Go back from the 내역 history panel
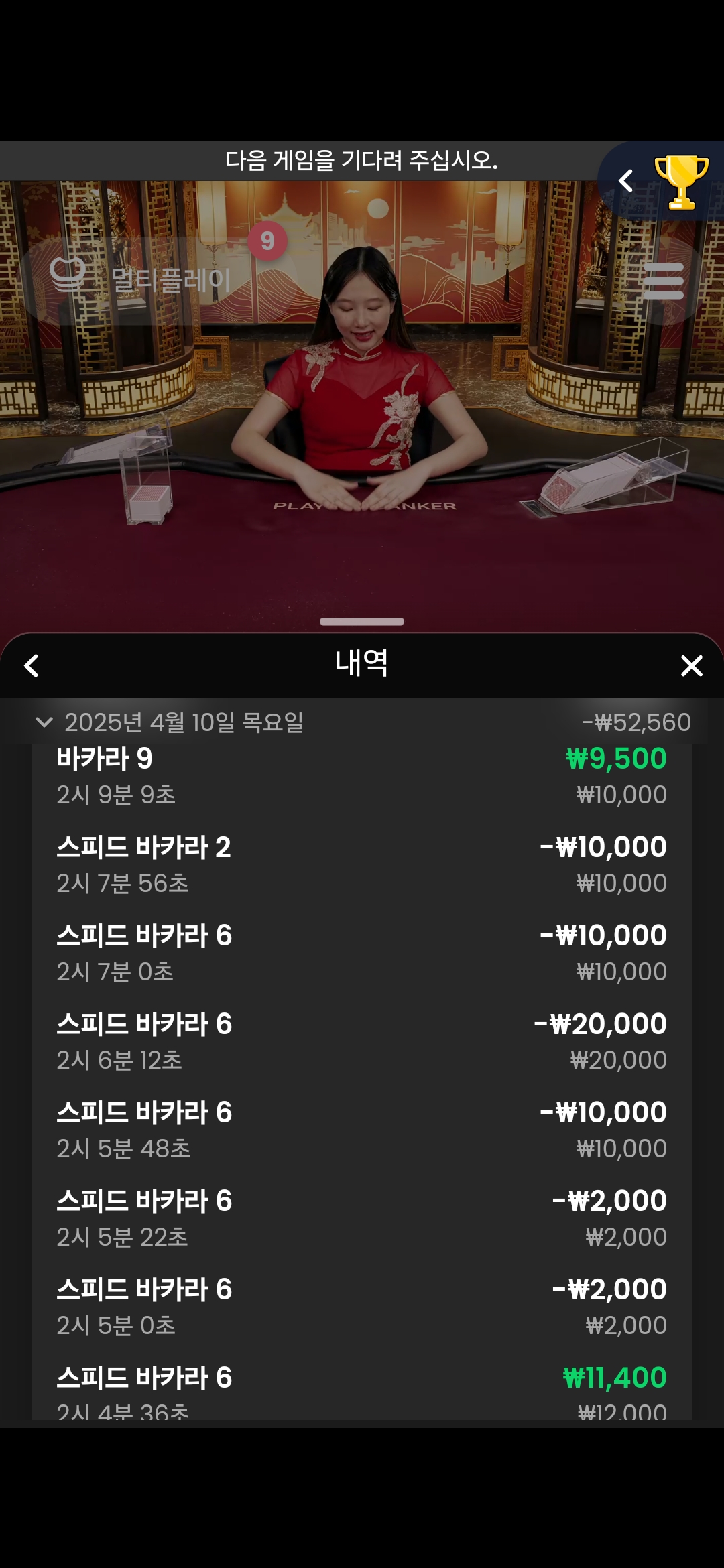724x1568 pixels. point(32,665)
